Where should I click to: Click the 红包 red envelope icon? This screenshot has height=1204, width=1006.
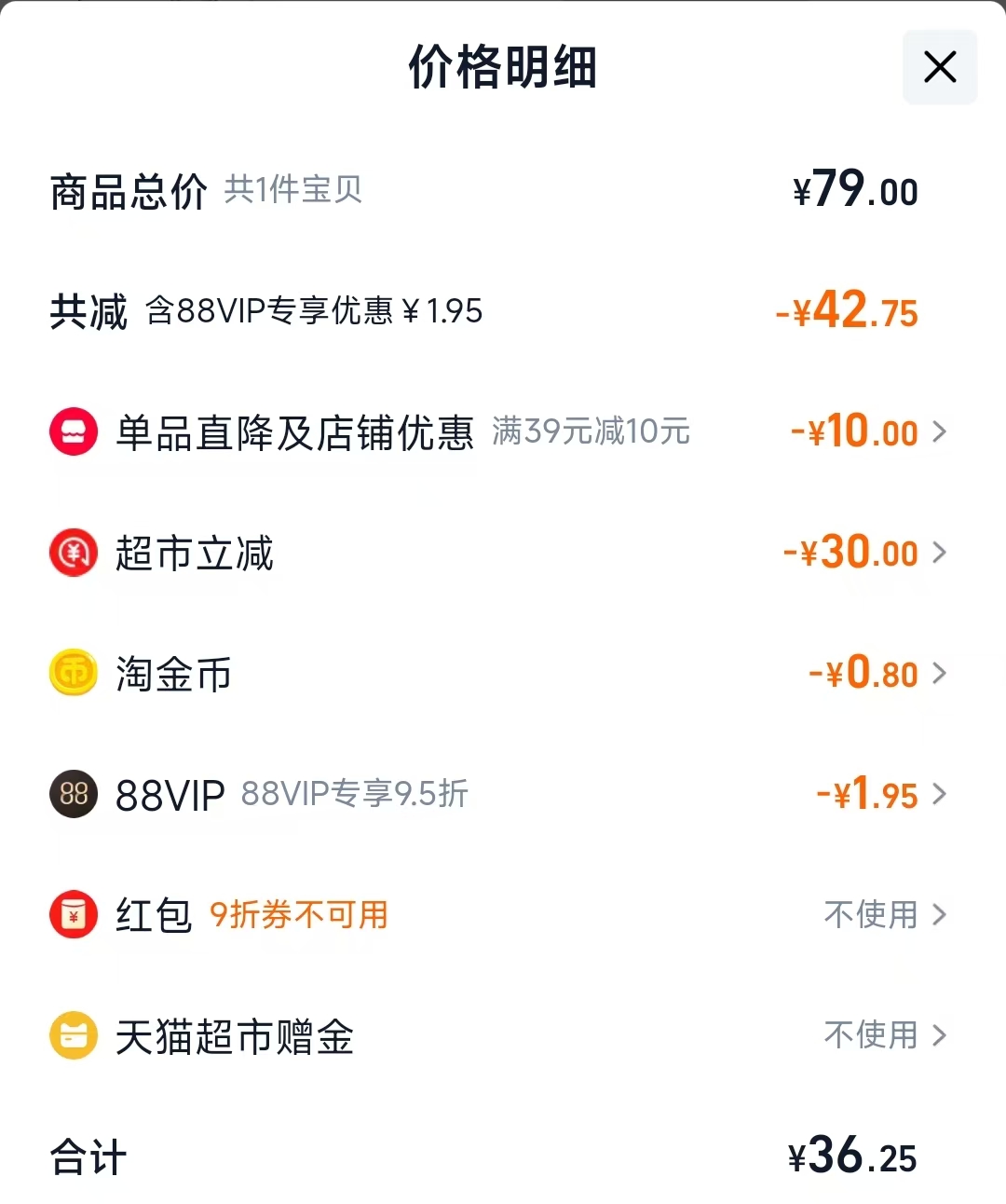point(73,915)
